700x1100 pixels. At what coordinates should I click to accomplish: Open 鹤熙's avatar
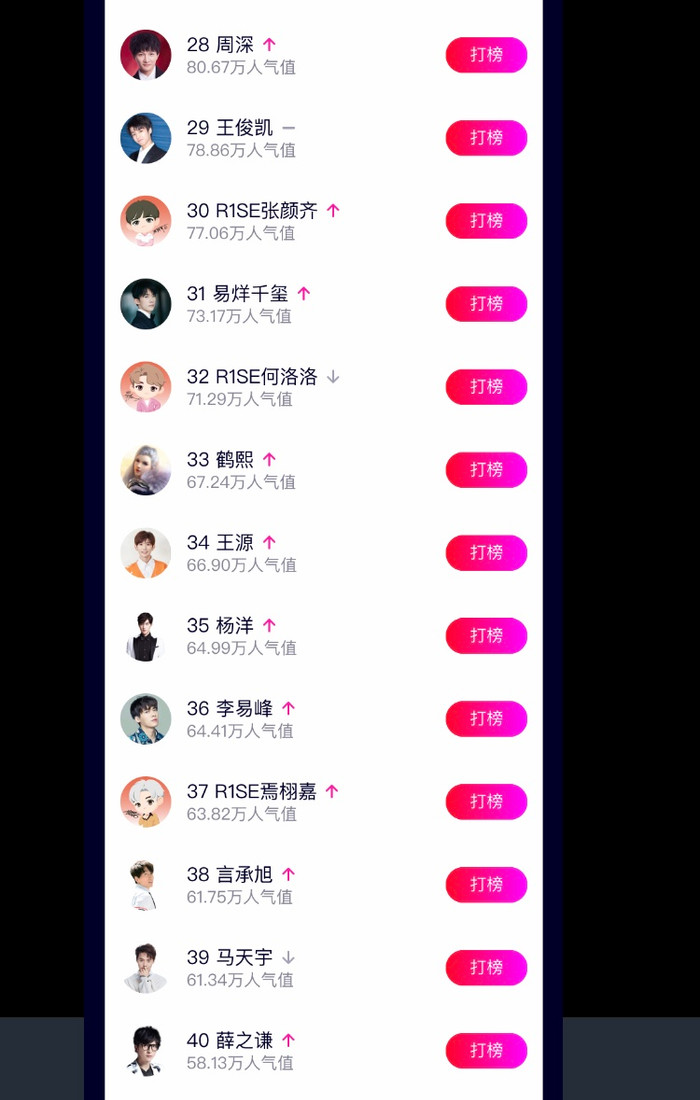point(146,470)
